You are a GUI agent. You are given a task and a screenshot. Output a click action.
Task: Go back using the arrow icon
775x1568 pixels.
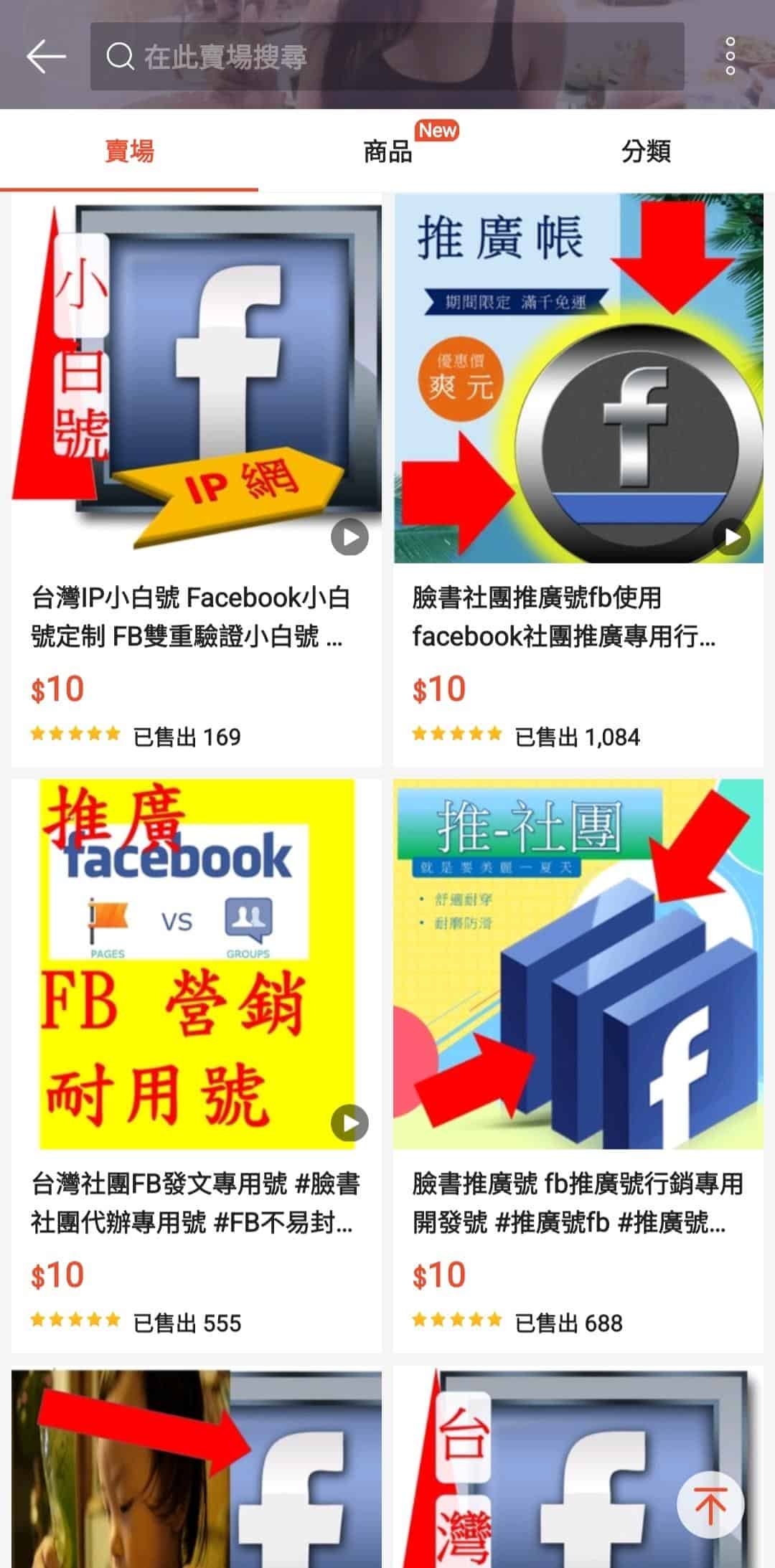[46, 57]
